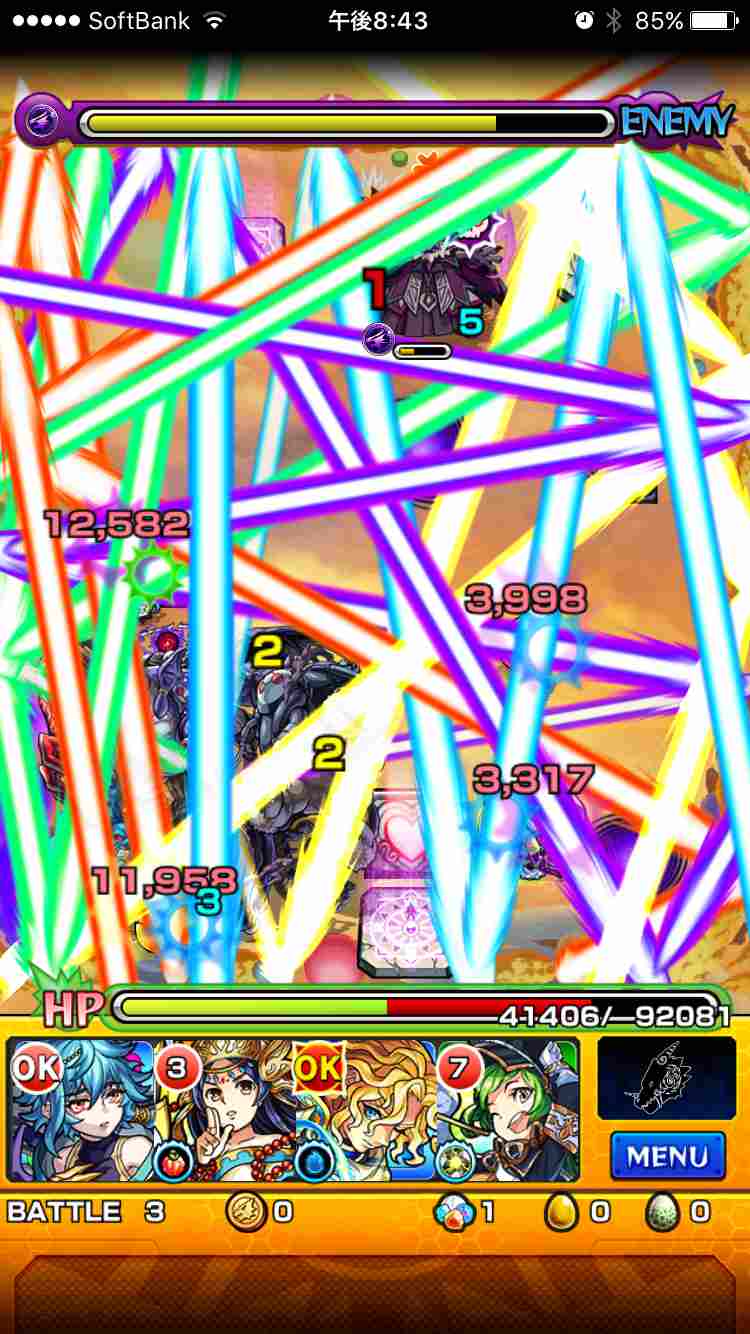Open the MENU button

coord(667,1156)
